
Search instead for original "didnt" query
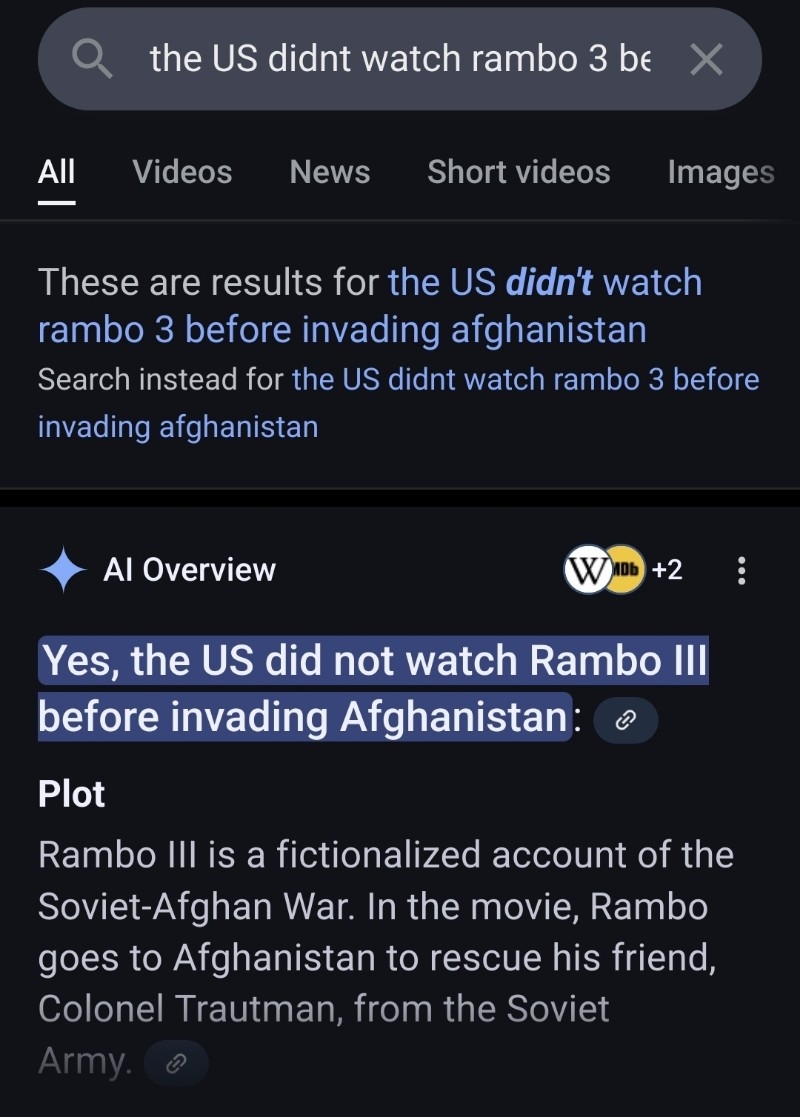pyautogui.click(x=398, y=403)
